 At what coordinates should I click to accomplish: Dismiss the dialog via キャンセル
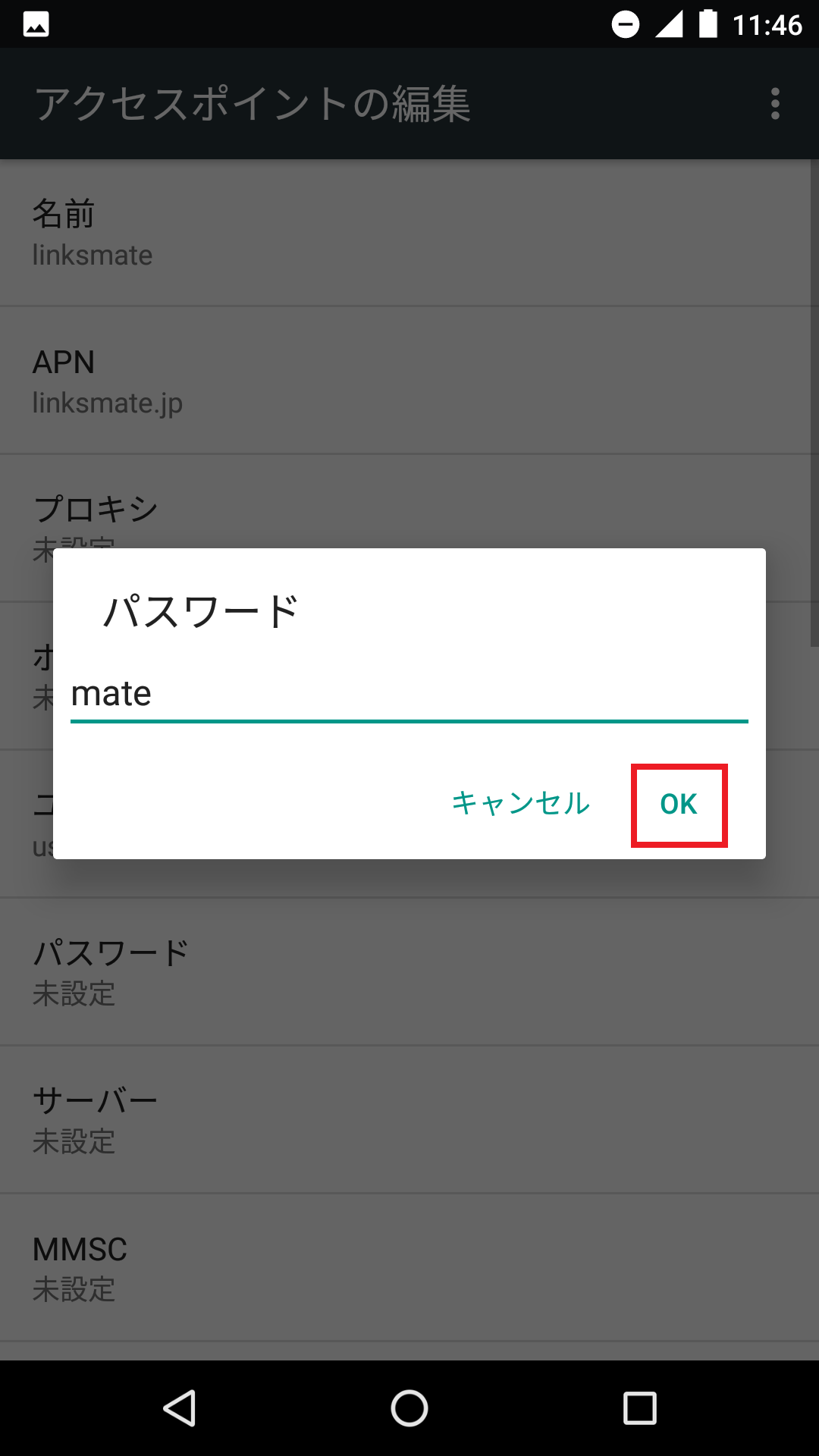coord(520,805)
